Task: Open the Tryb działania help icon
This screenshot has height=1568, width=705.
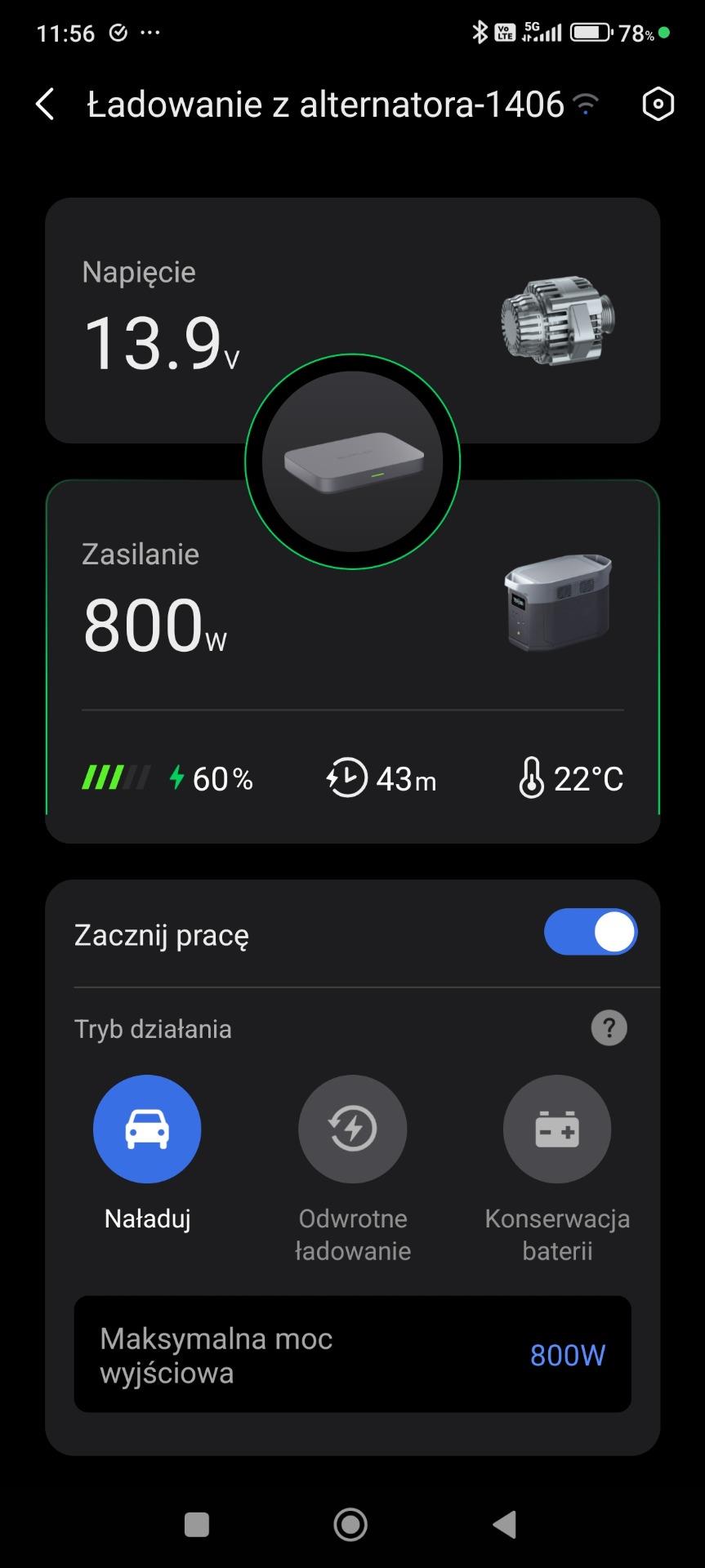Action: click(x=609, y=1028)
